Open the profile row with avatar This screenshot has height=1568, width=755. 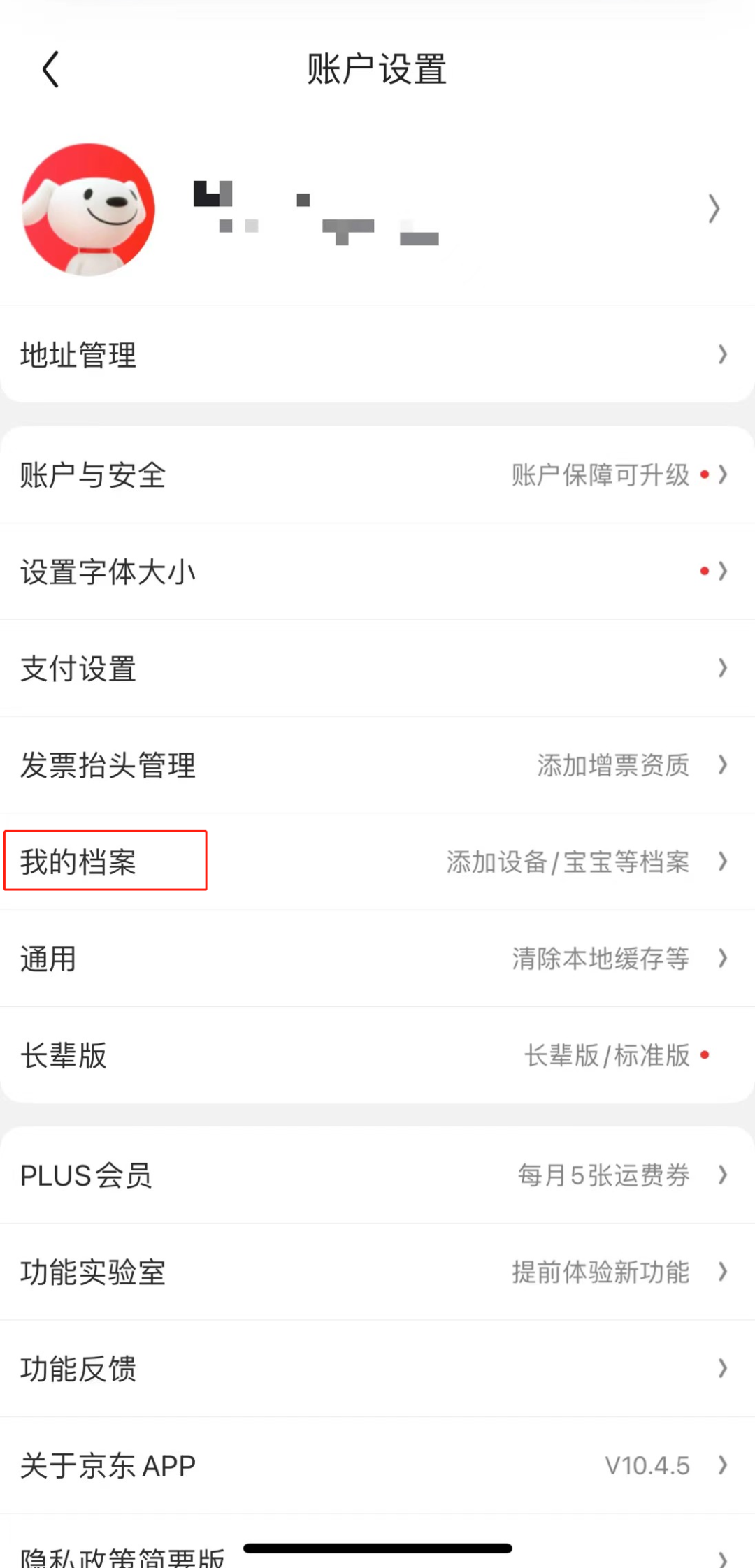tap(377, 210)
